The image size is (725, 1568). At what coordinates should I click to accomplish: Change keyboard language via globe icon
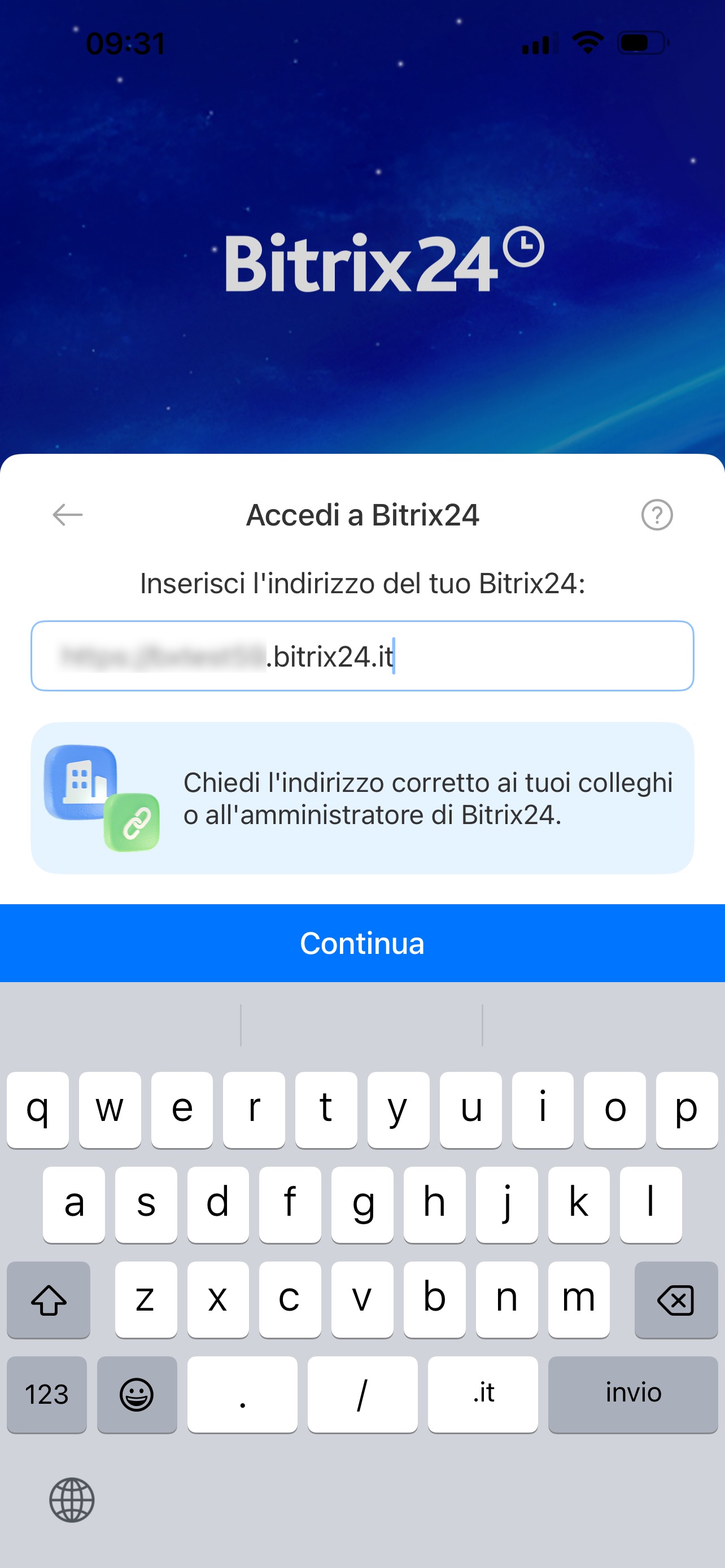click(x=72, y=1500)
